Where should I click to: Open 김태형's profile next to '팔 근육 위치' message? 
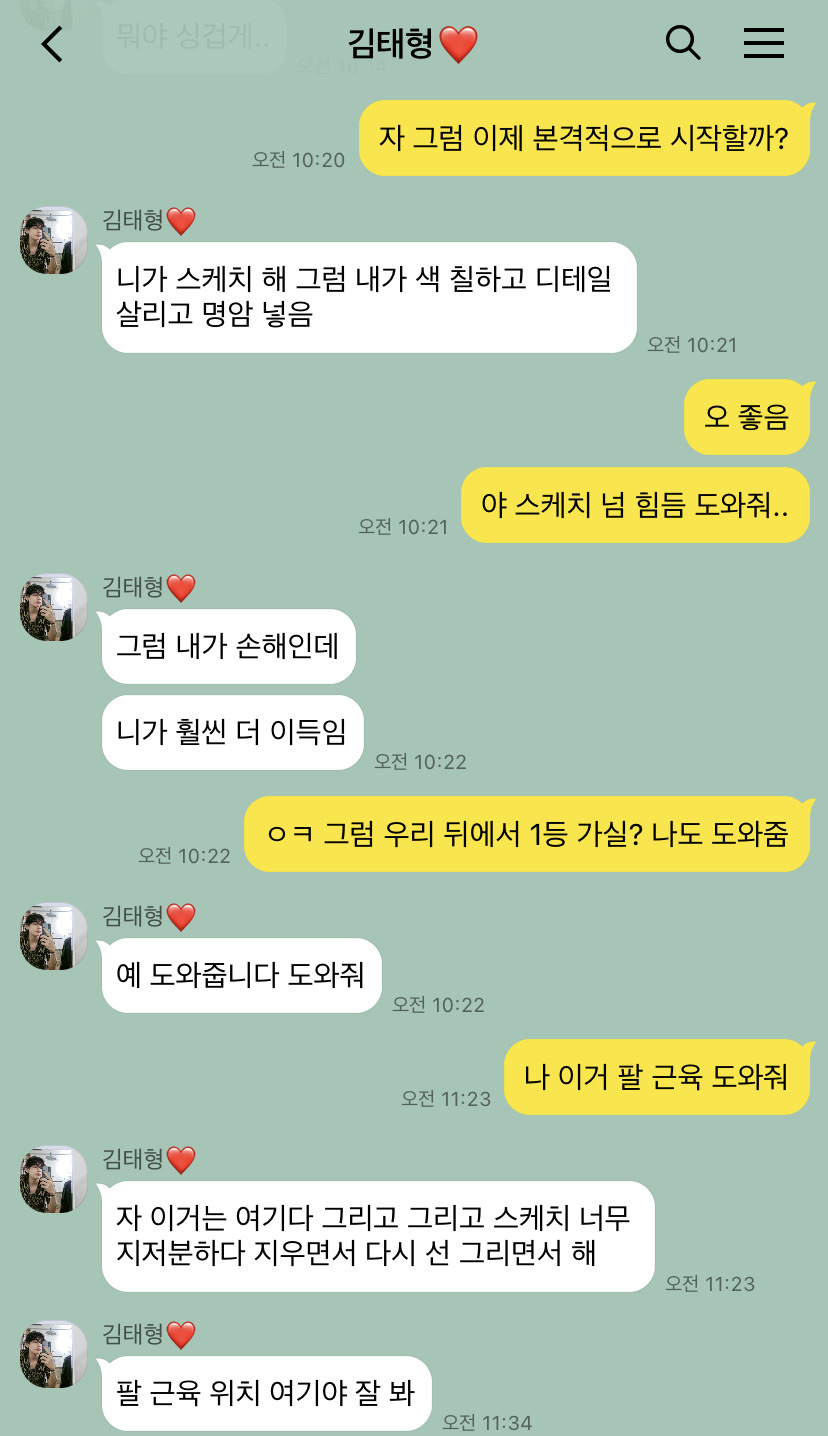point(53,1353)
